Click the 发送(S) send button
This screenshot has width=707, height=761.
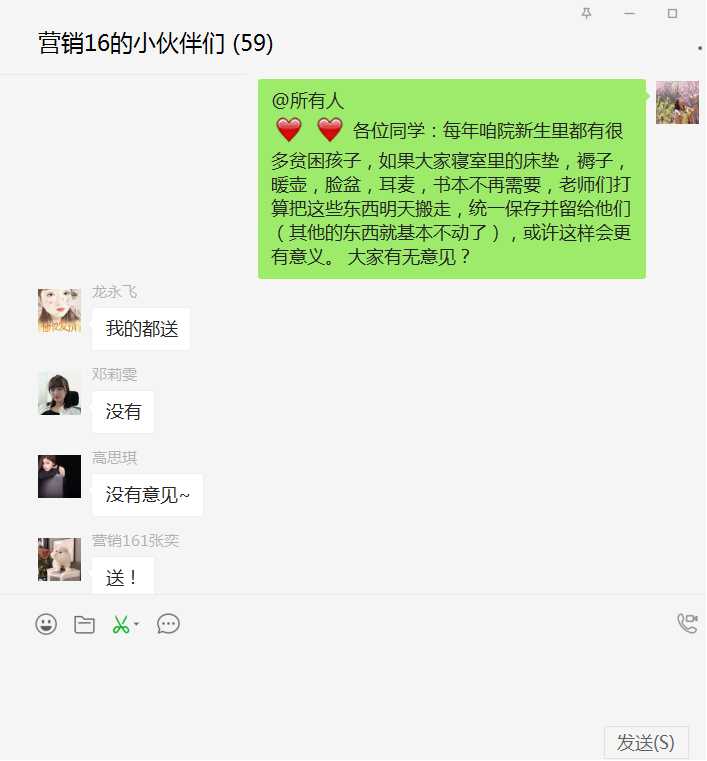645,743
